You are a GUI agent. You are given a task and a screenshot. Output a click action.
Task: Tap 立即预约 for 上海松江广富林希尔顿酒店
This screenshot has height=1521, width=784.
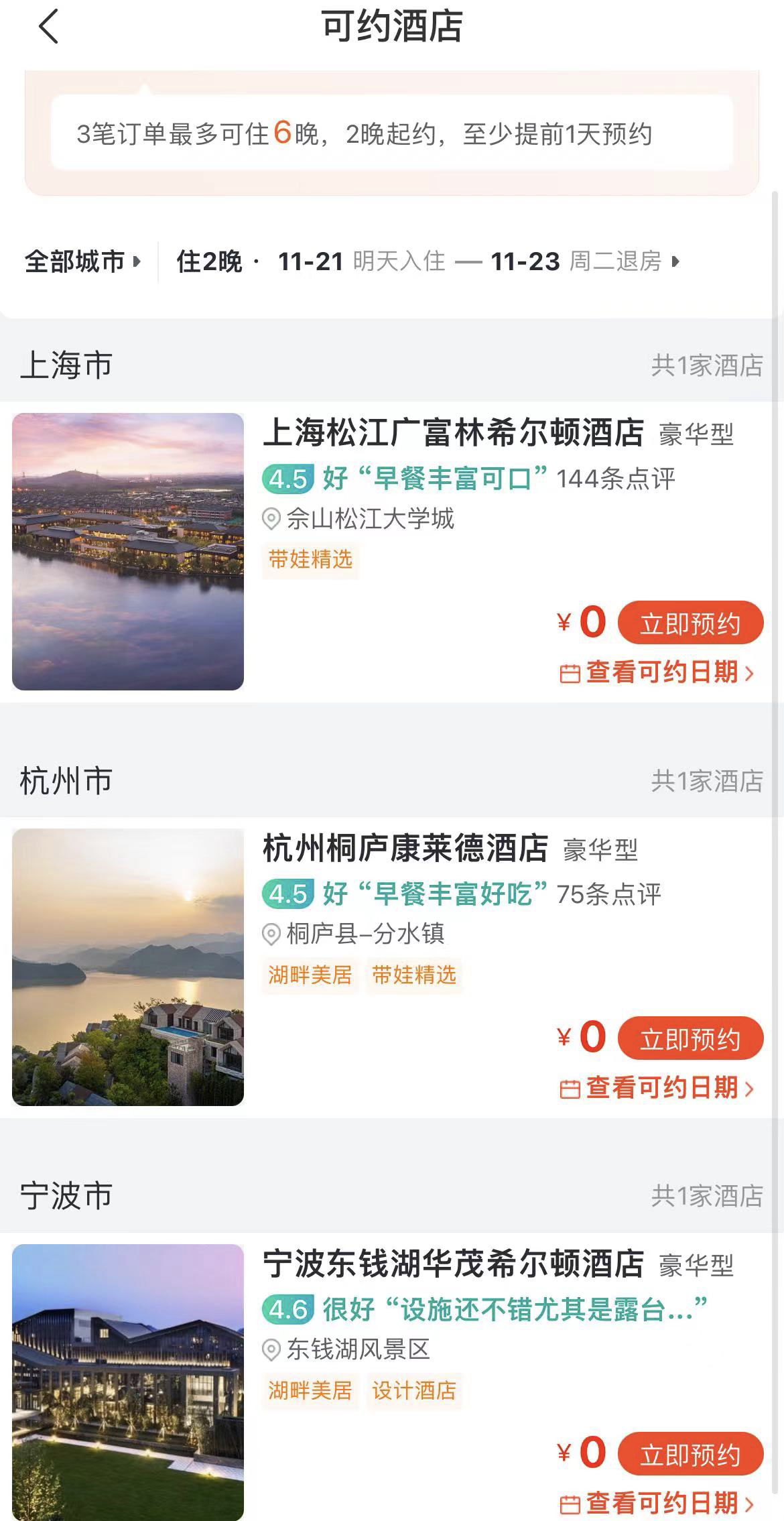(x=690, y=623)
